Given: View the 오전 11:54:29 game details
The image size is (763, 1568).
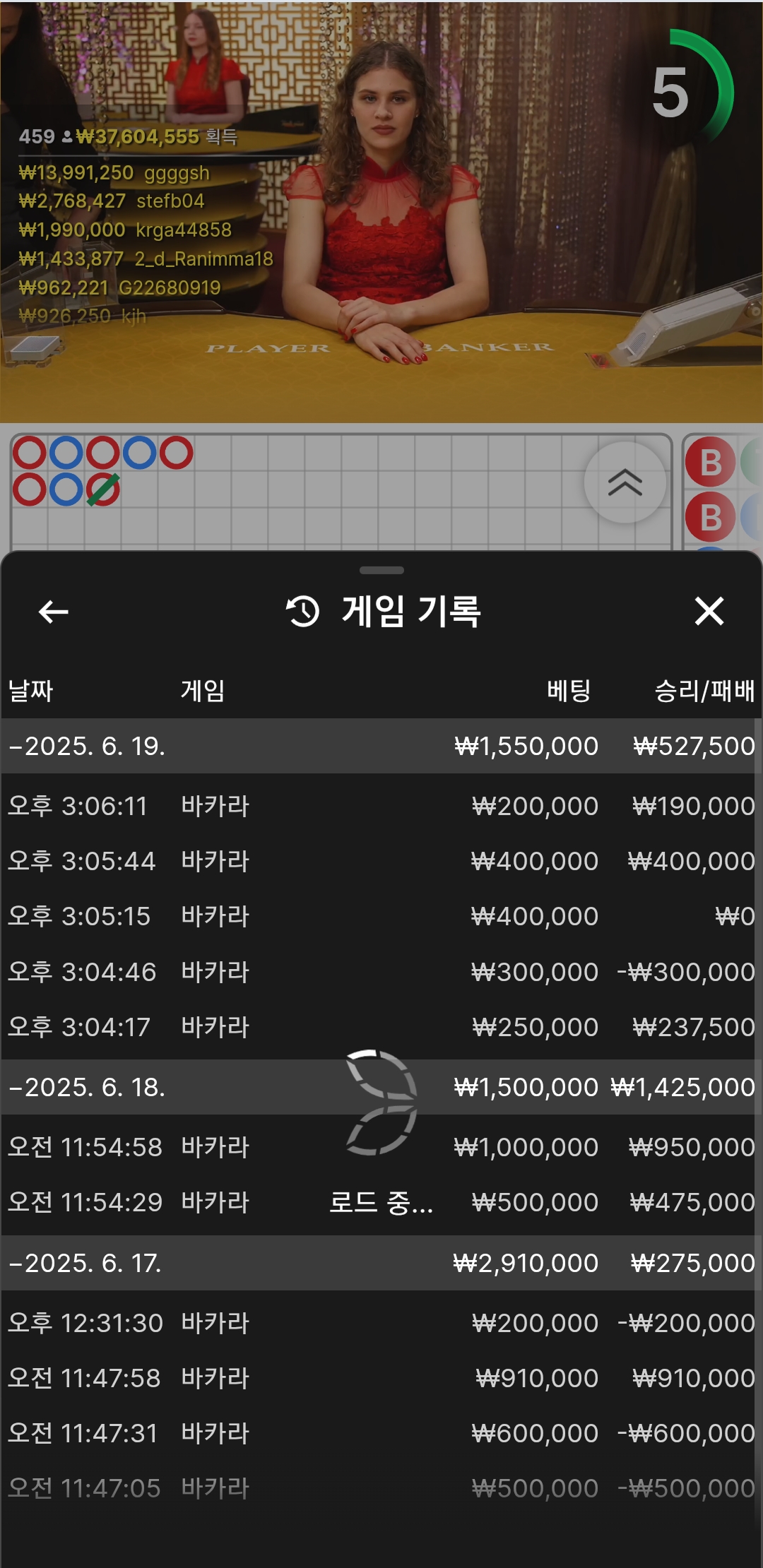Looking at the screenshot, I should click(381, 1202).
